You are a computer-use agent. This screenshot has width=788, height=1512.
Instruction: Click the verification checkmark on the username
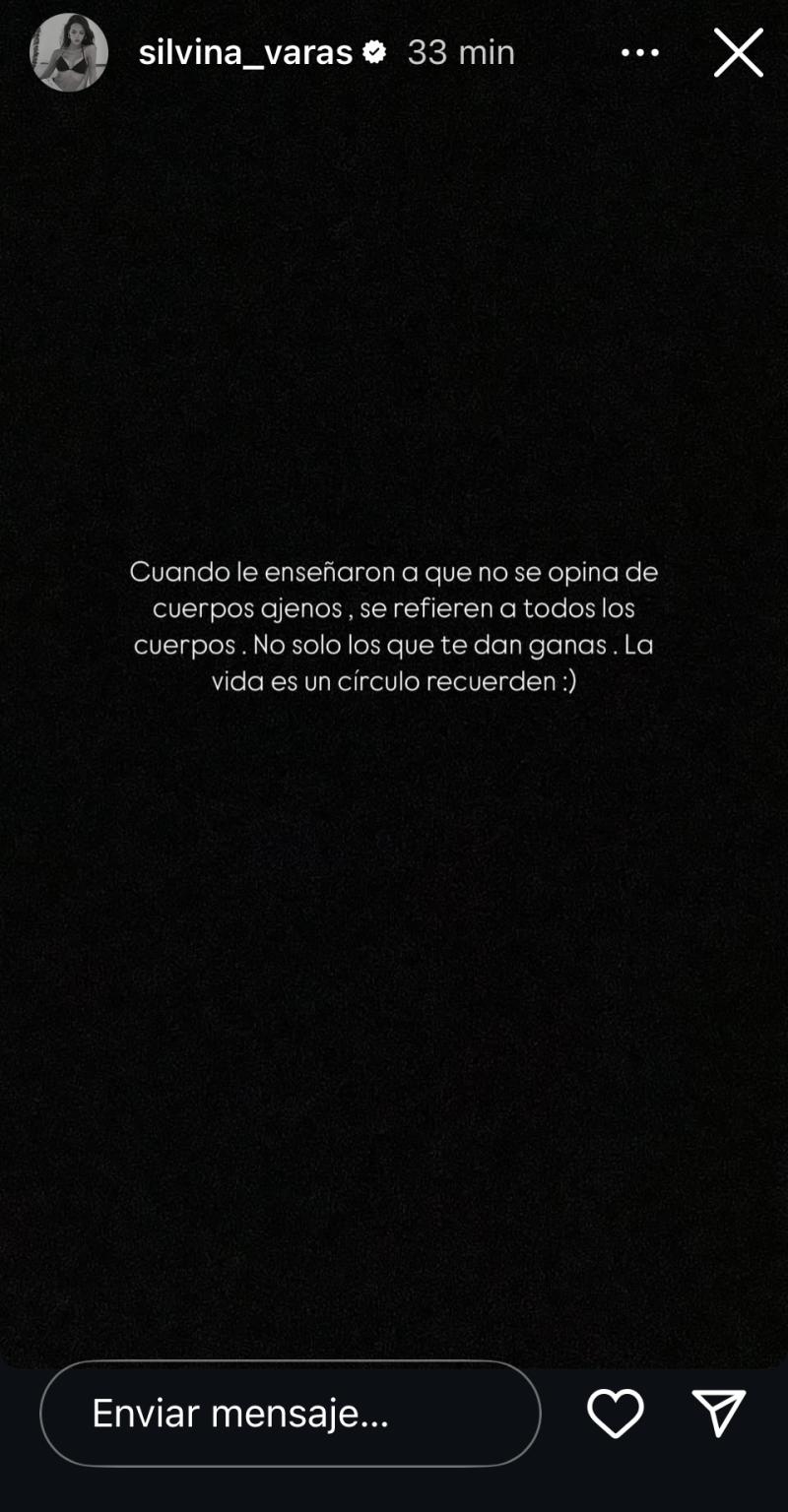(375, 52)
